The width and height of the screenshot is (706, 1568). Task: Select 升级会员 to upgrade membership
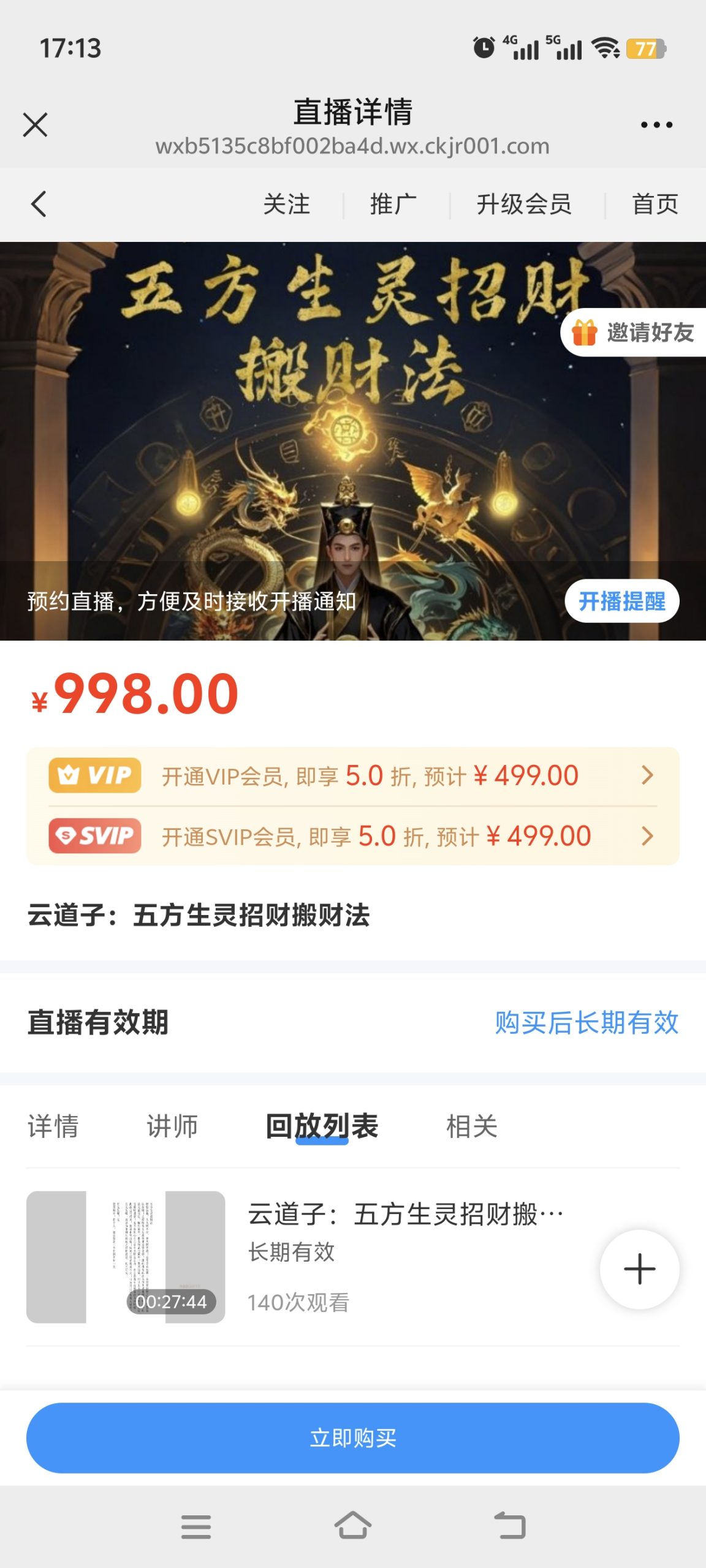point(524,205)
